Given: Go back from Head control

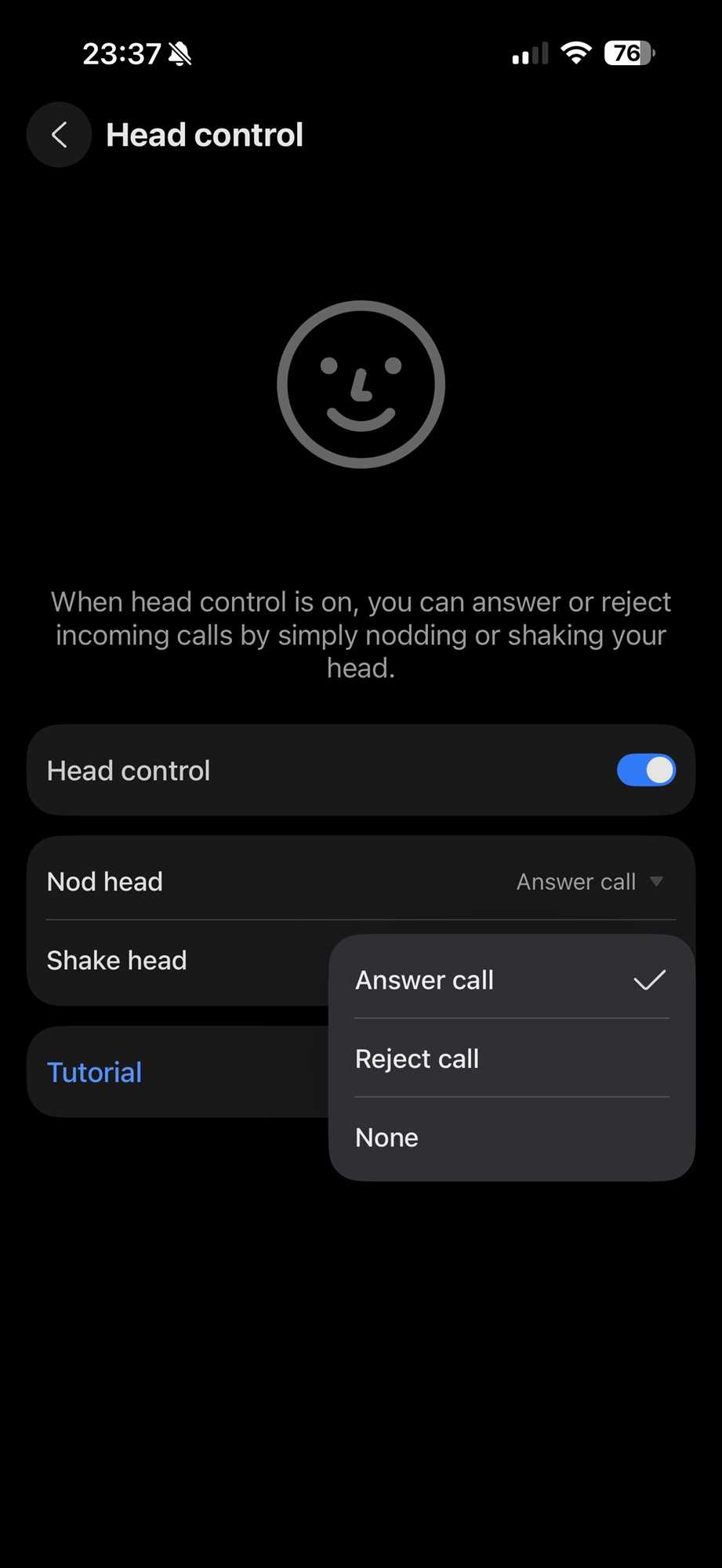Looking at the screenshot, I should pos(59,135).
